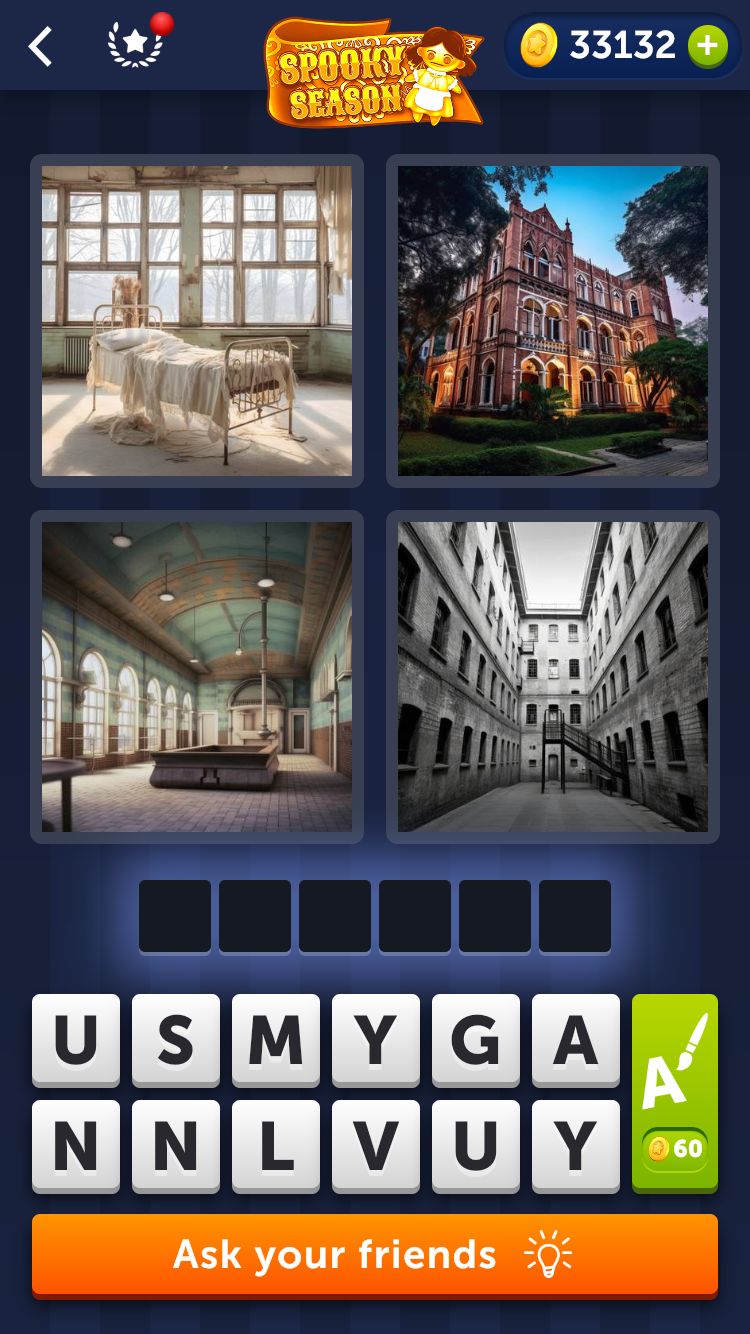The width and height of the screenshot is (750, 1334).
Task: Go back with the arrow icon
Action: point(40,47)
